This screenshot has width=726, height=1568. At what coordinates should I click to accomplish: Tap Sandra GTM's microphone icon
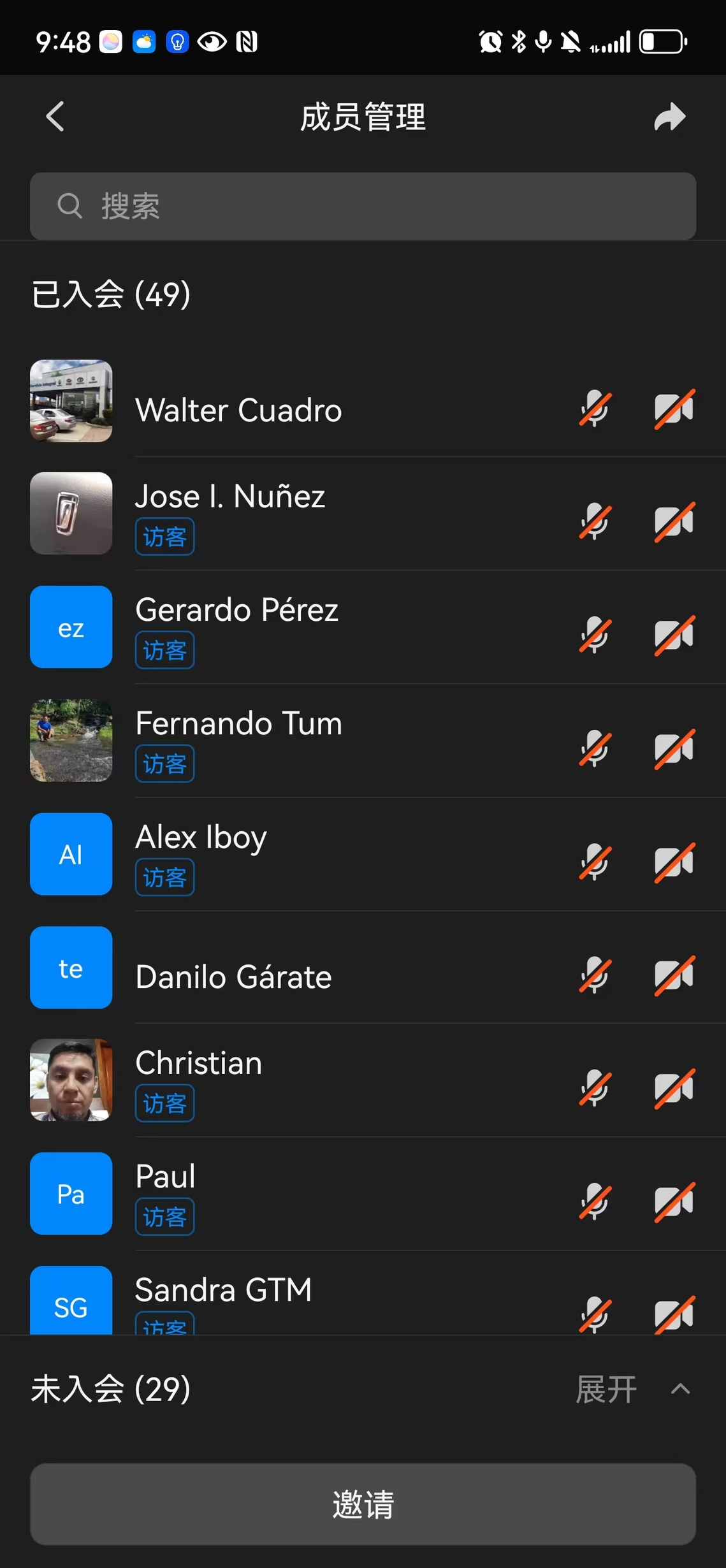[595, 1314]
